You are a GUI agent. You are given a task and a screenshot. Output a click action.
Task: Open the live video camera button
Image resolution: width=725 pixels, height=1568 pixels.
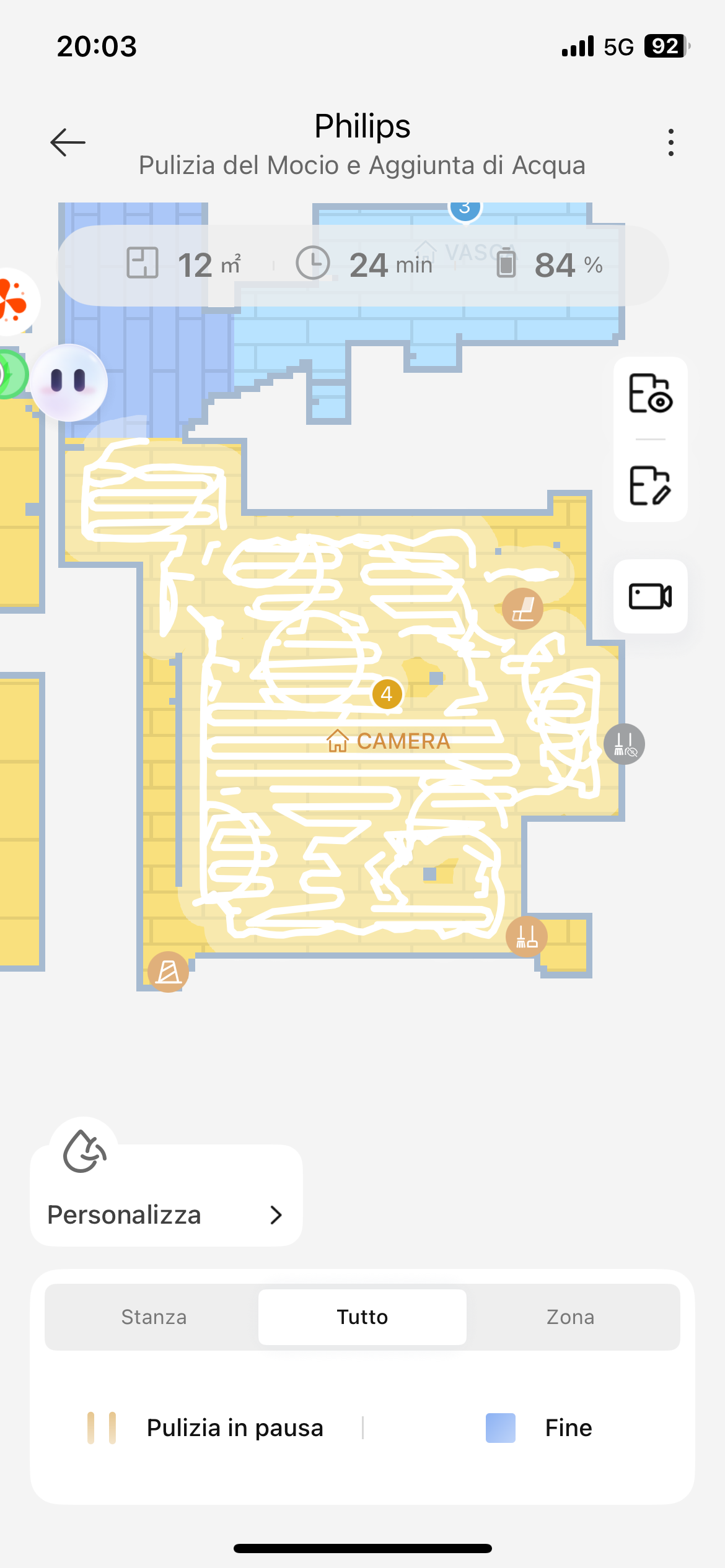tap(650, 596)
